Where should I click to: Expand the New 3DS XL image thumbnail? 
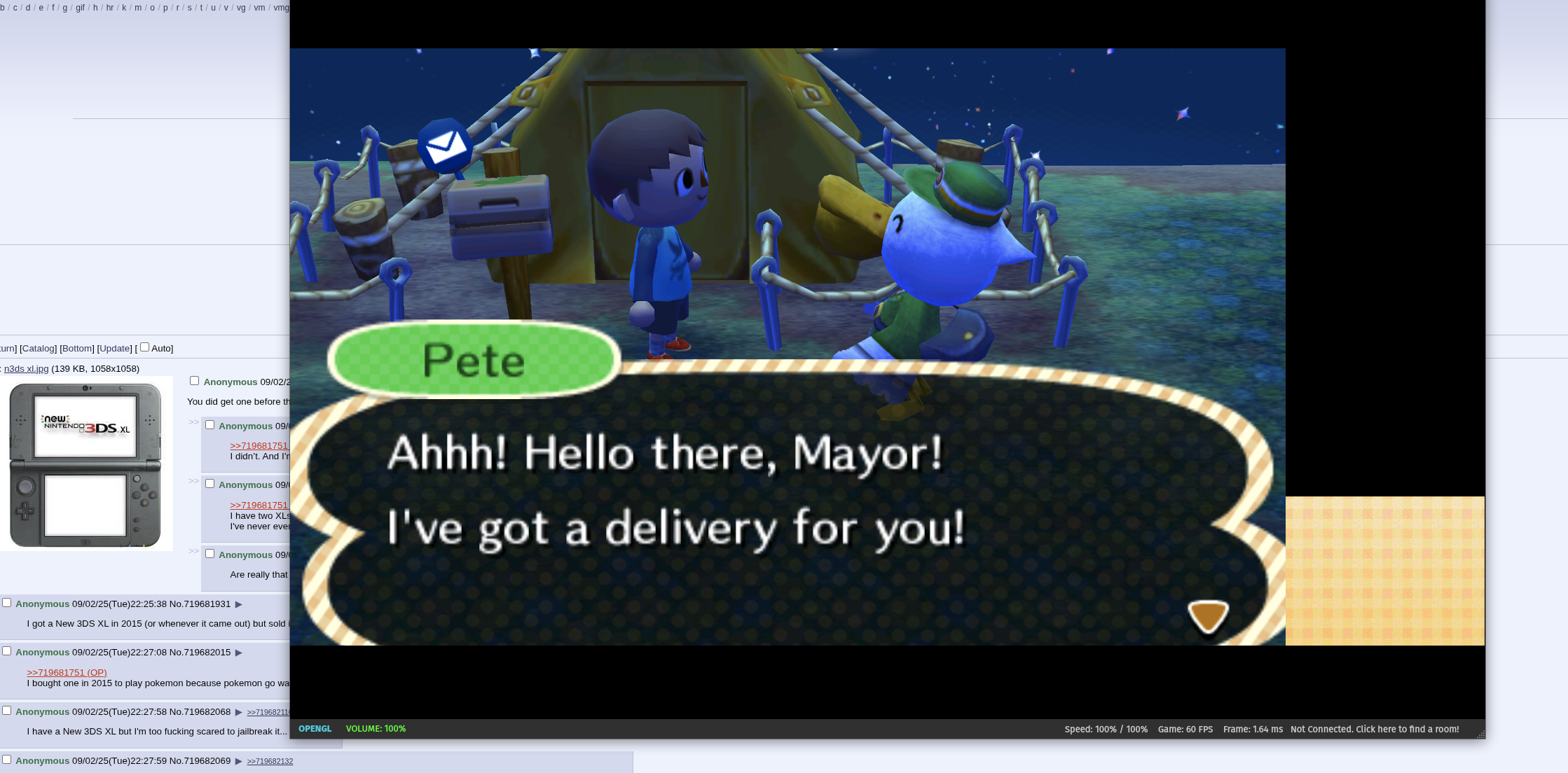coord(85,464)
